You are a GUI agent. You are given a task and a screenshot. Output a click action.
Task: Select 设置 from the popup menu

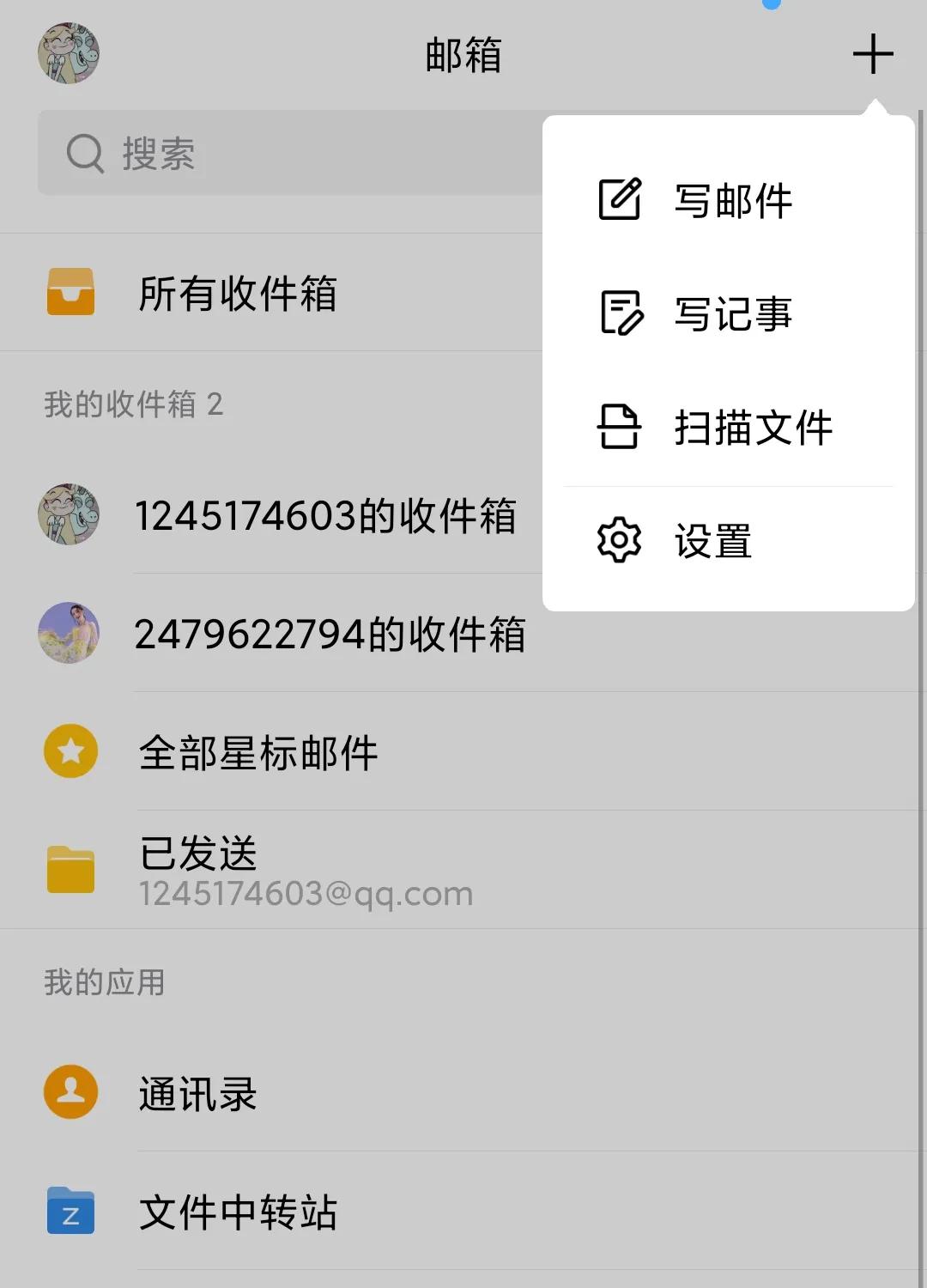712,542
